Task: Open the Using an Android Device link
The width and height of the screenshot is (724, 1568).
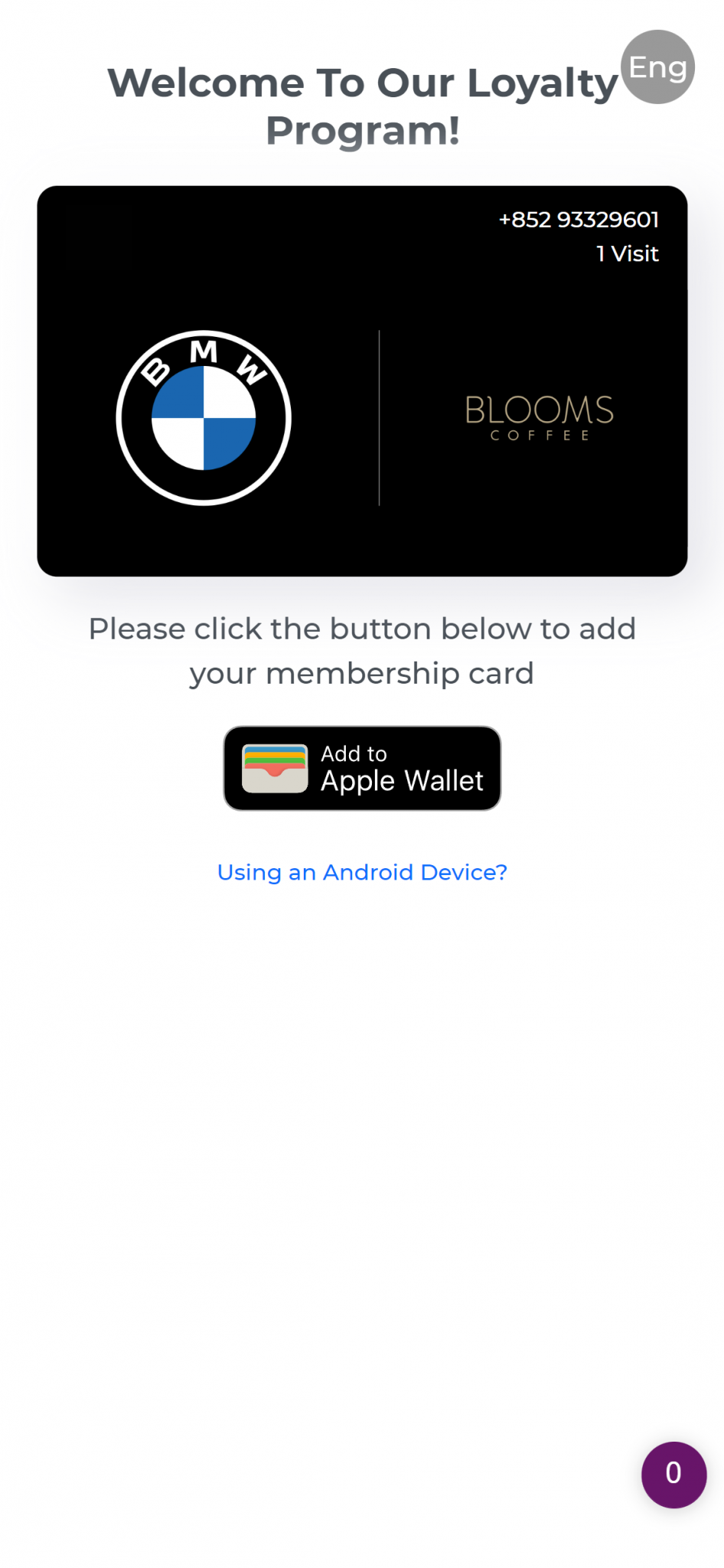Action: 361,872
